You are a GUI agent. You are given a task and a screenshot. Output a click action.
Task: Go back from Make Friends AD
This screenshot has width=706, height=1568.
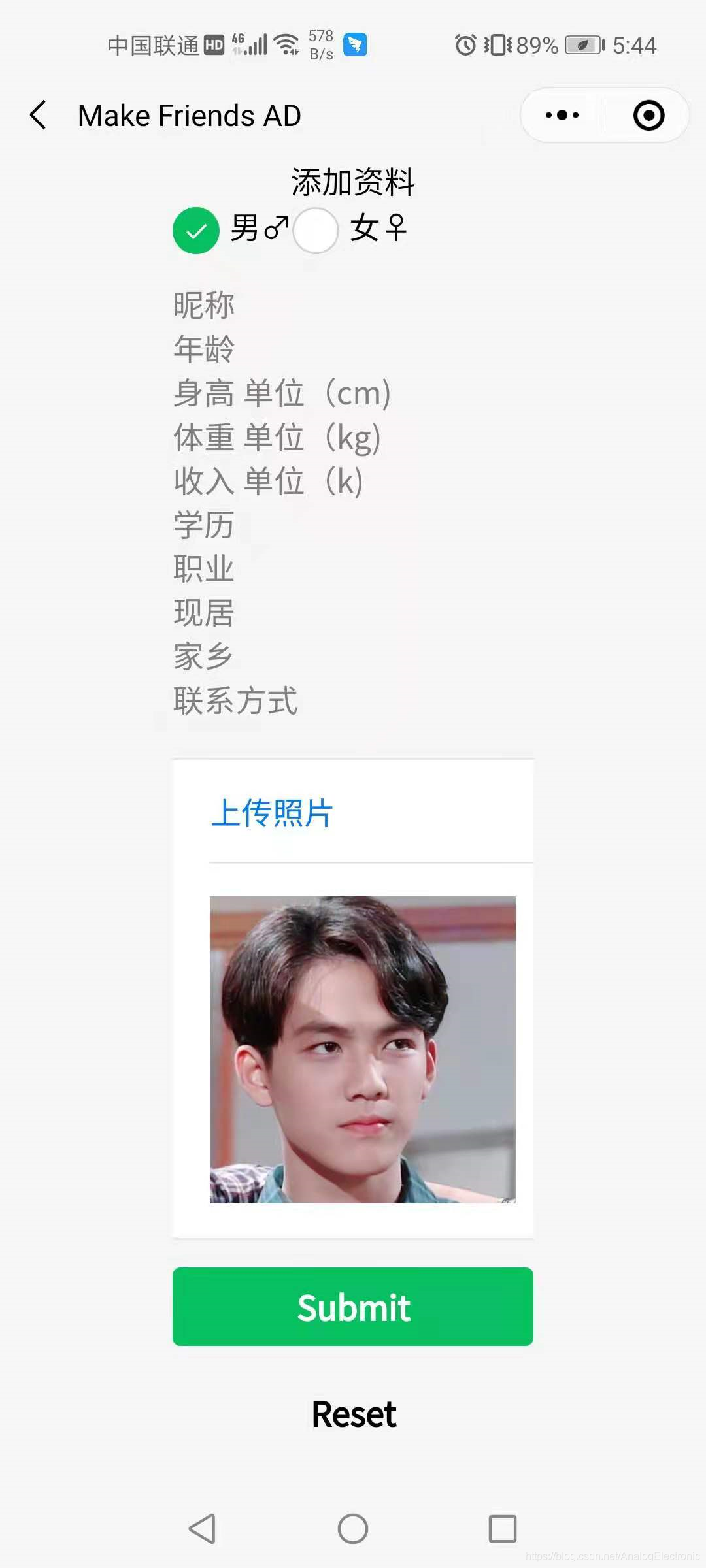(x=39, y=116)
